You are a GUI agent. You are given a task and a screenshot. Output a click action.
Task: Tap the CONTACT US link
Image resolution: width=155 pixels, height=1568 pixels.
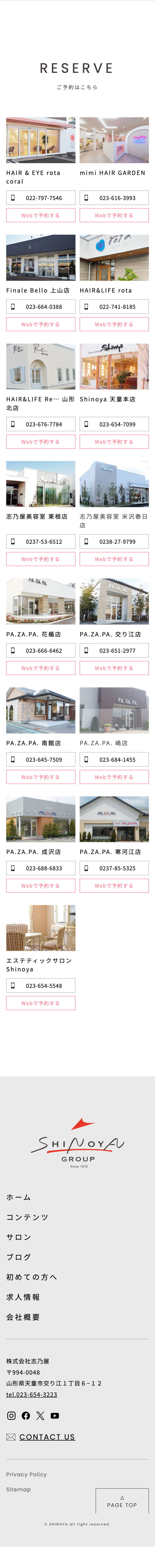click(47, 1437)
